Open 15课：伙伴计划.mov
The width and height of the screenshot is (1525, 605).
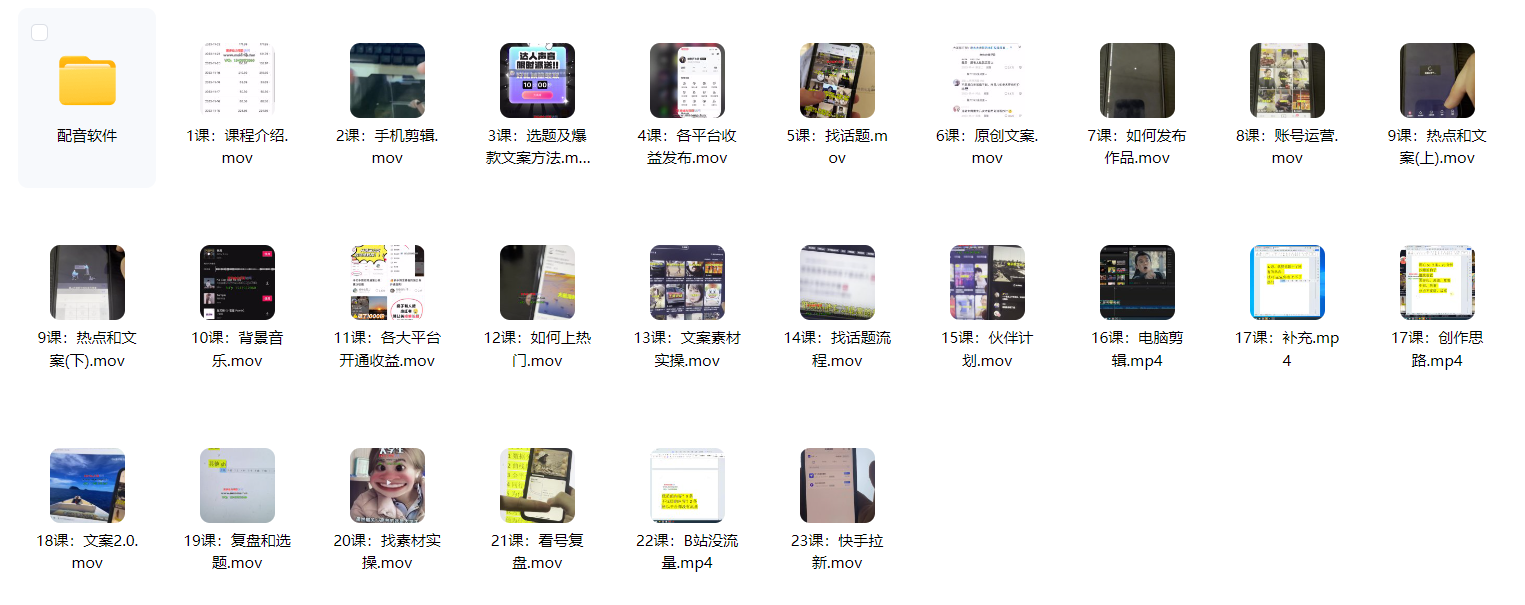(x=987, y=283)
